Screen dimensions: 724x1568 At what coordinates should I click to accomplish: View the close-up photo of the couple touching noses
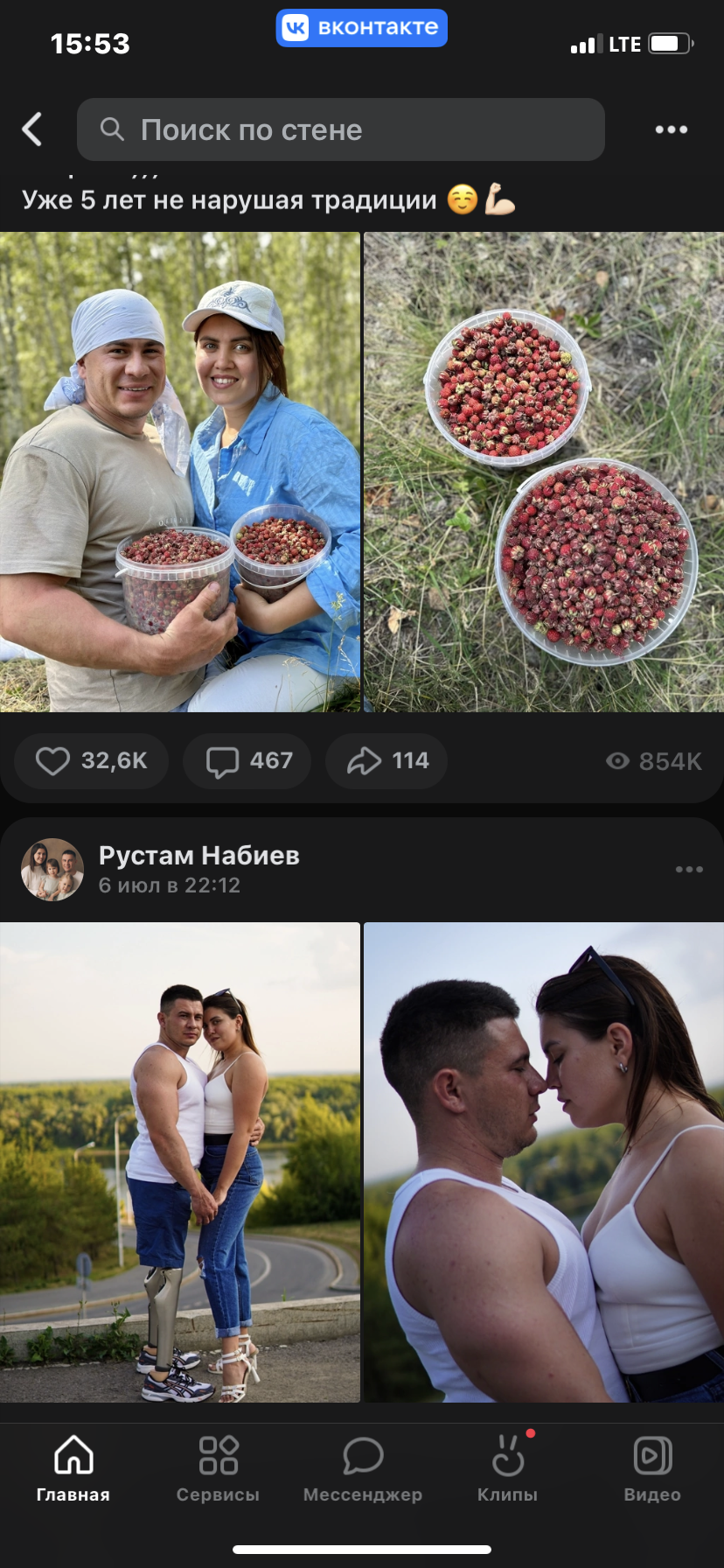coord(544,1162)
